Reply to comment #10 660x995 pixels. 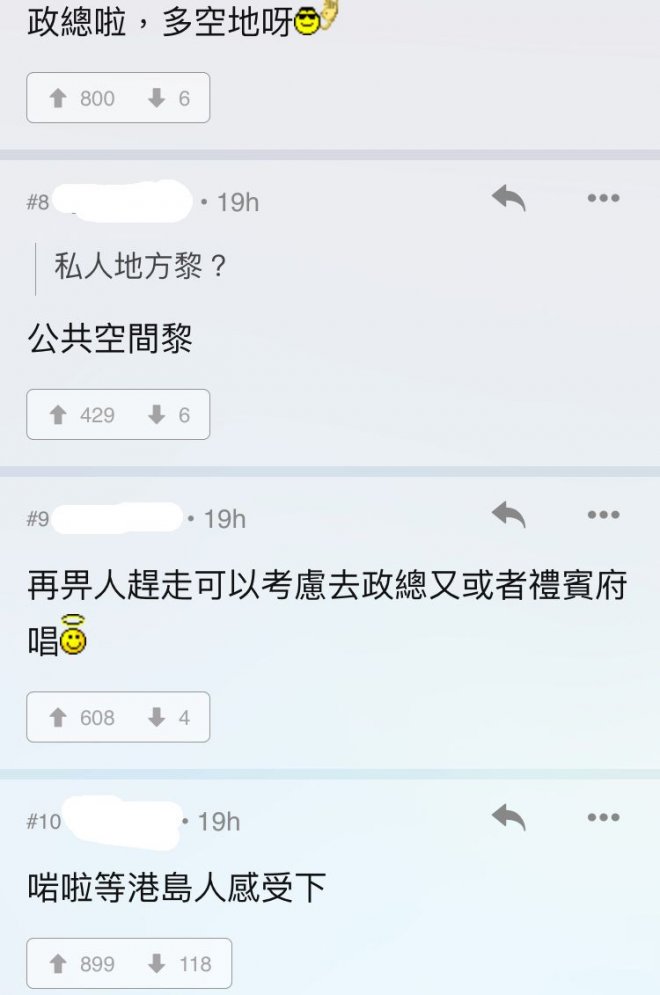(x=508, y=818)
